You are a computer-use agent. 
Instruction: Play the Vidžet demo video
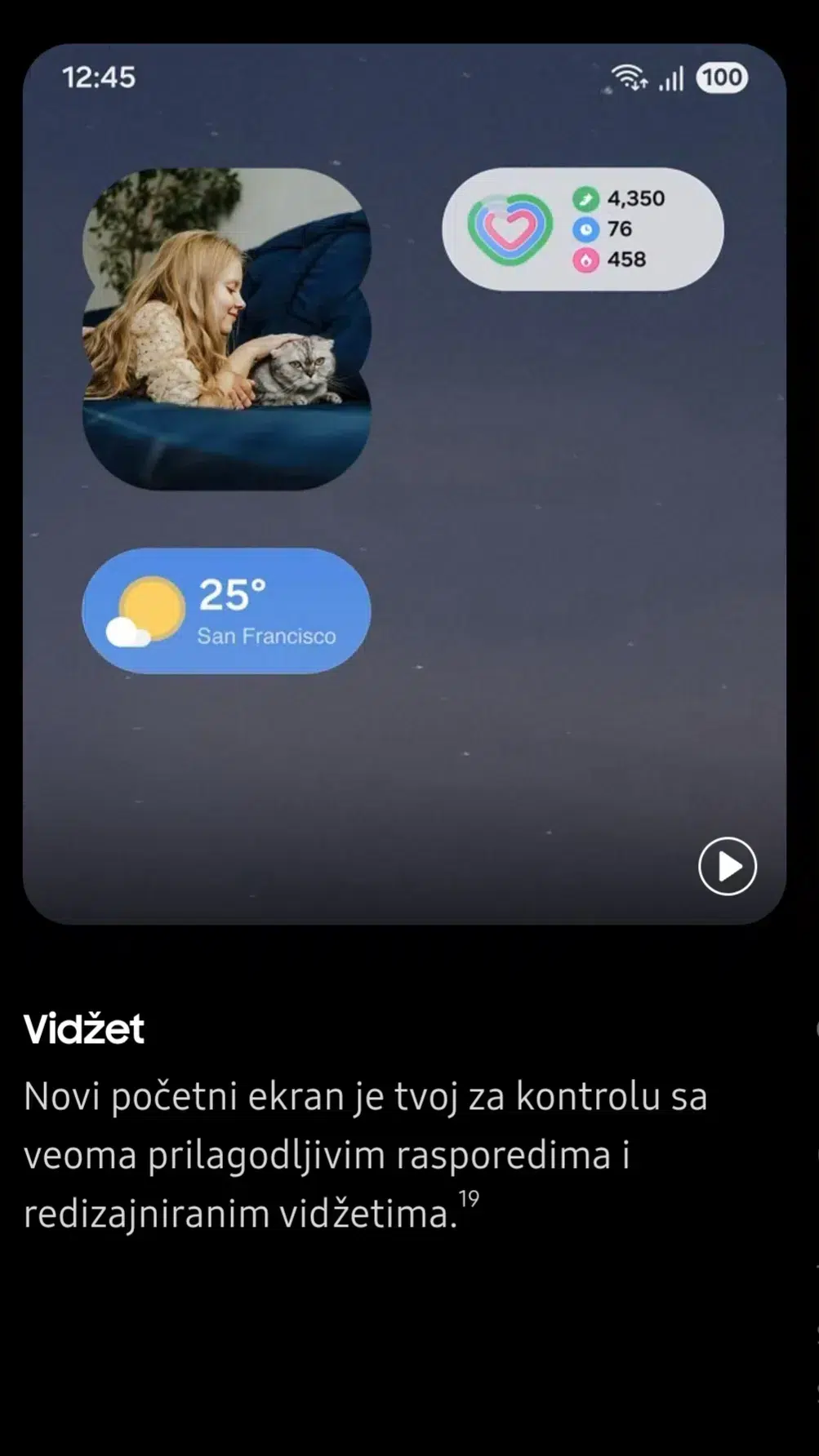pos(727,866)
